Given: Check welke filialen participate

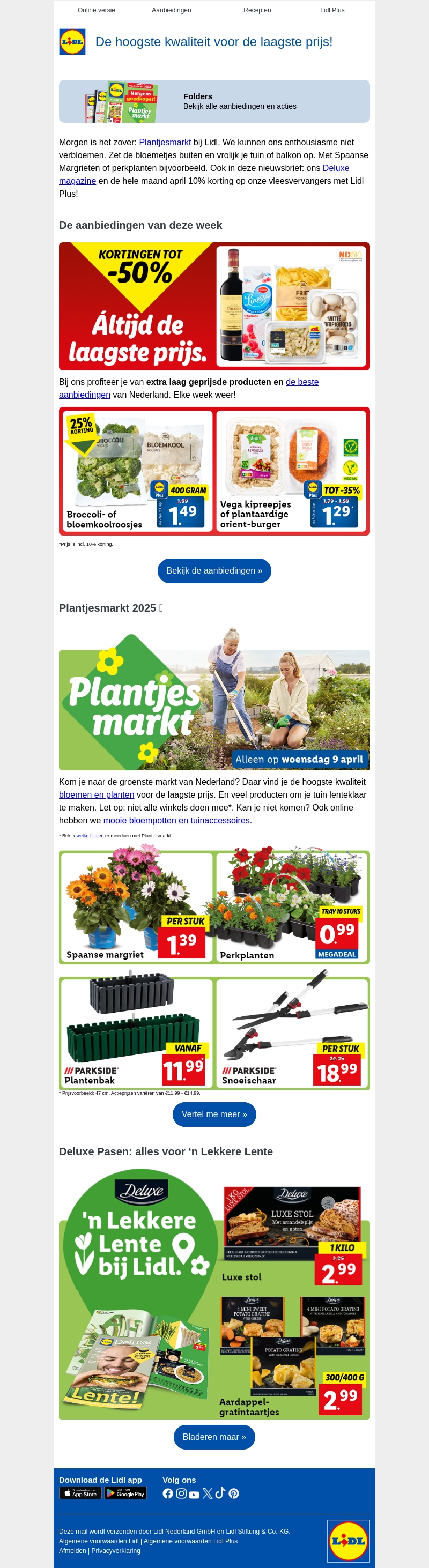Looking at the screenshot, I should [x=90, y=836].
